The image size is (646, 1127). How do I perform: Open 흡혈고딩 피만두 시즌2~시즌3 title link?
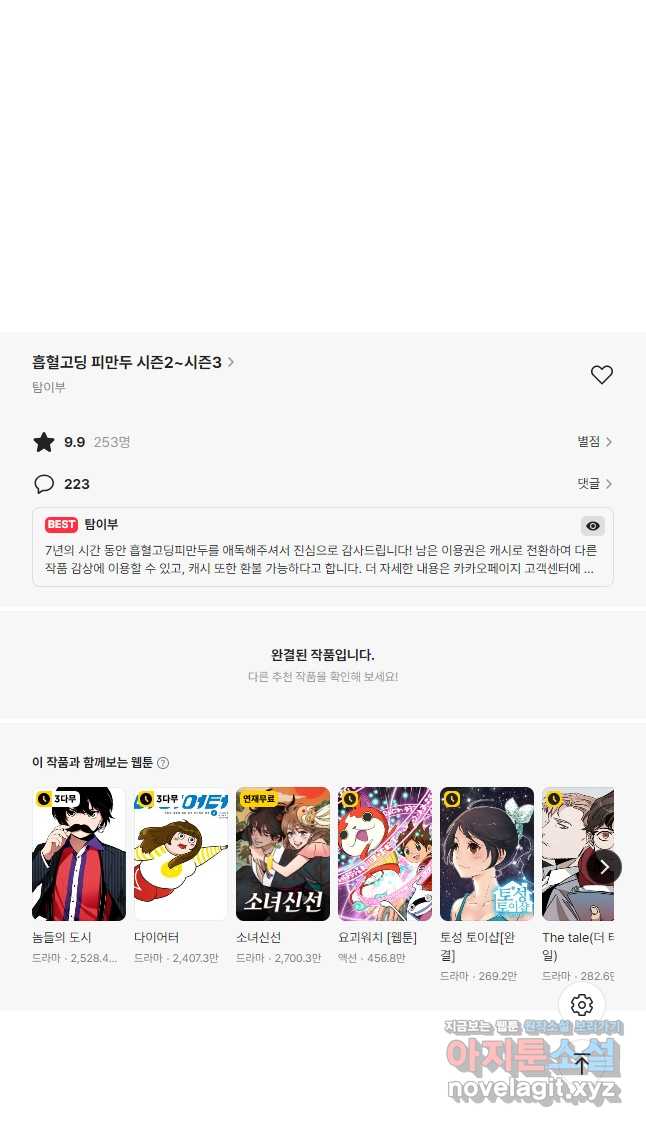coord(133,362)
